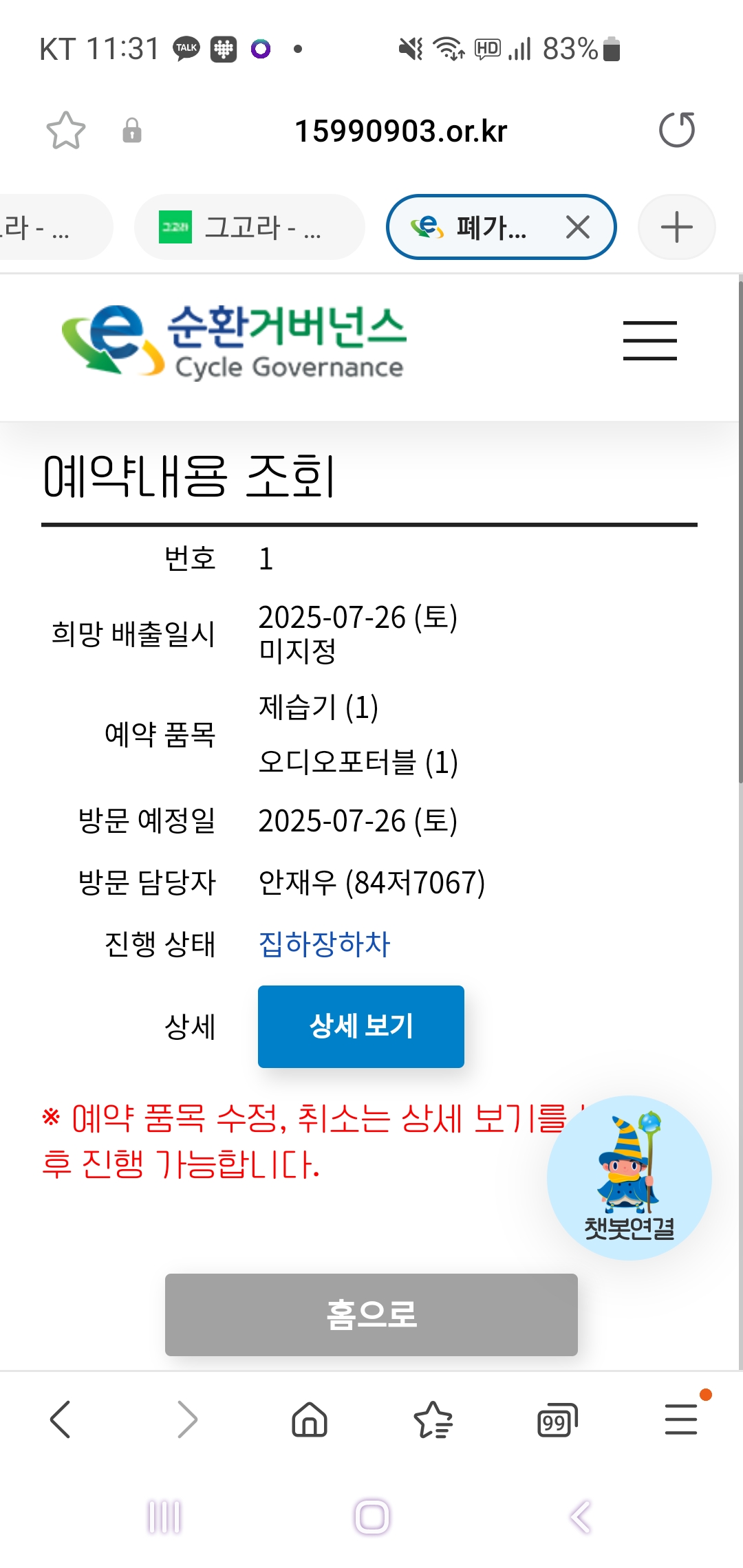Go forward in the browser
Image resolution: width=743 pixels, height=1568 pixels.
pos(186,1419)
